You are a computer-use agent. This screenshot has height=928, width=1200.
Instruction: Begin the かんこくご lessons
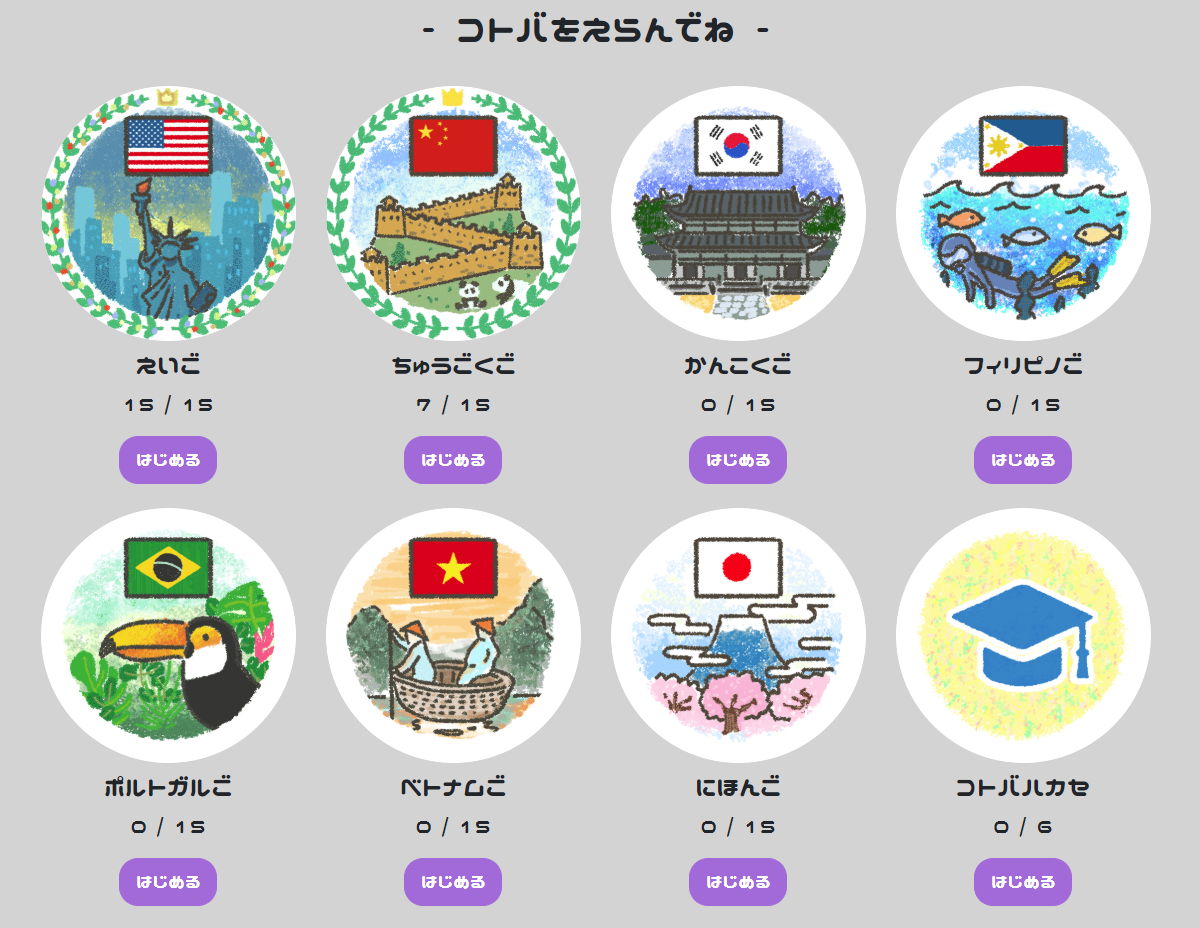pos(738,460)
